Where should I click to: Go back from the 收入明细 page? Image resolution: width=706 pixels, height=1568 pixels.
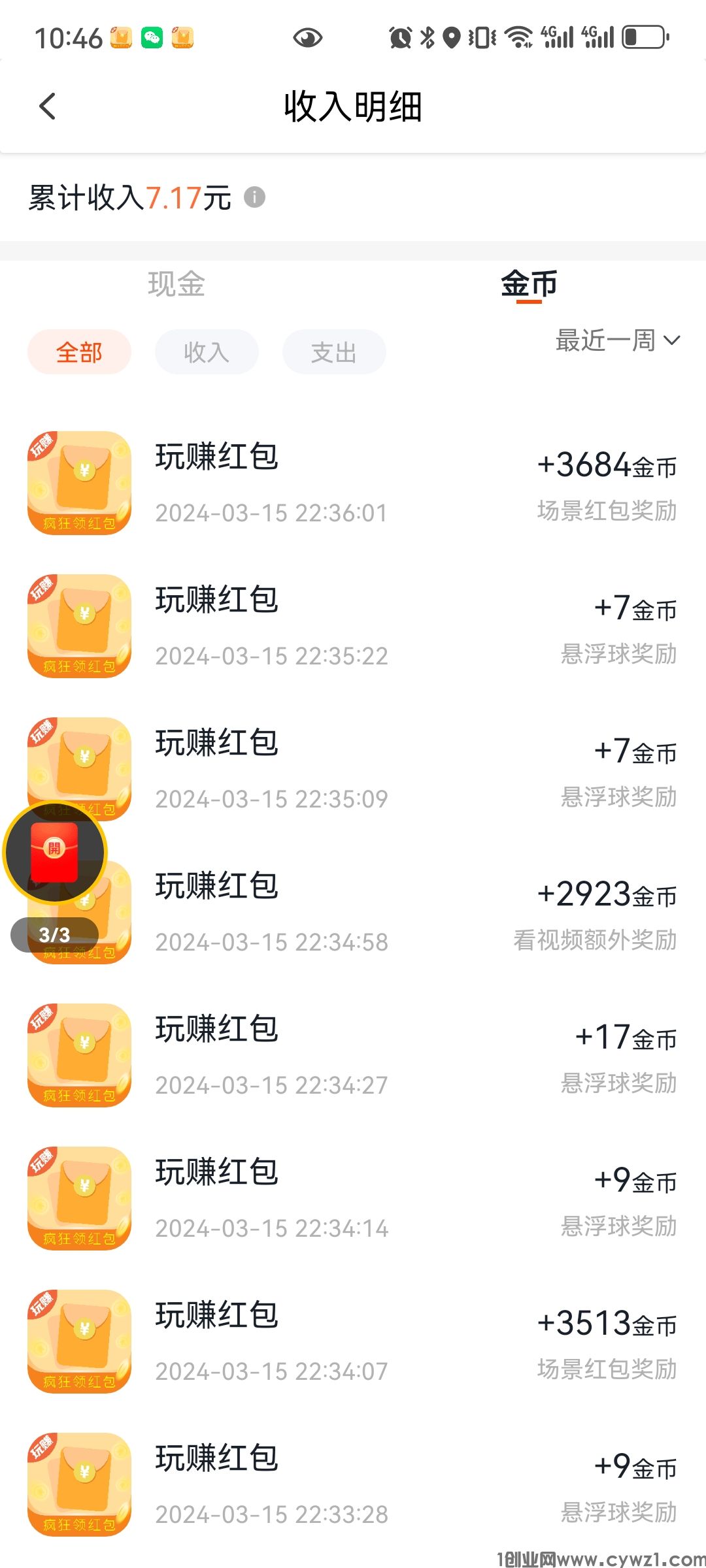click(48, 106)
